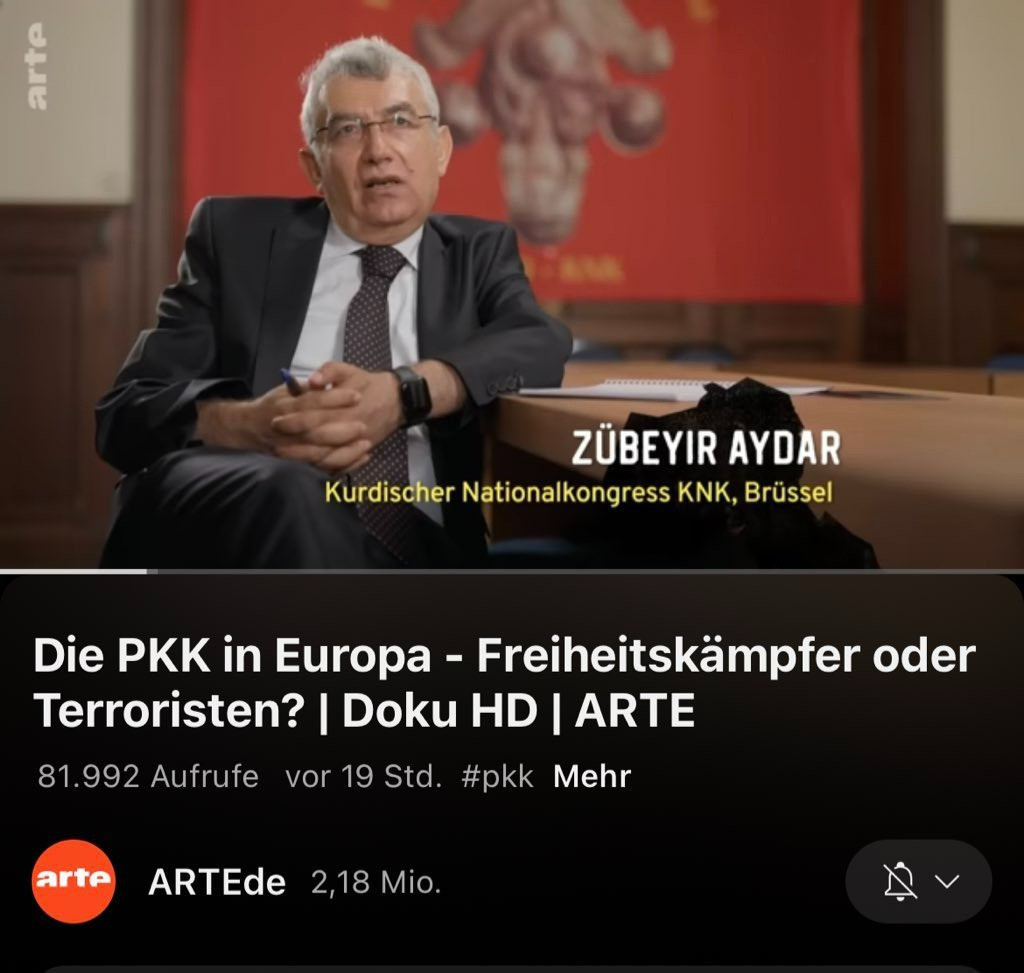Tap the video player showing Zübeyir Aydar

point(512,285)
